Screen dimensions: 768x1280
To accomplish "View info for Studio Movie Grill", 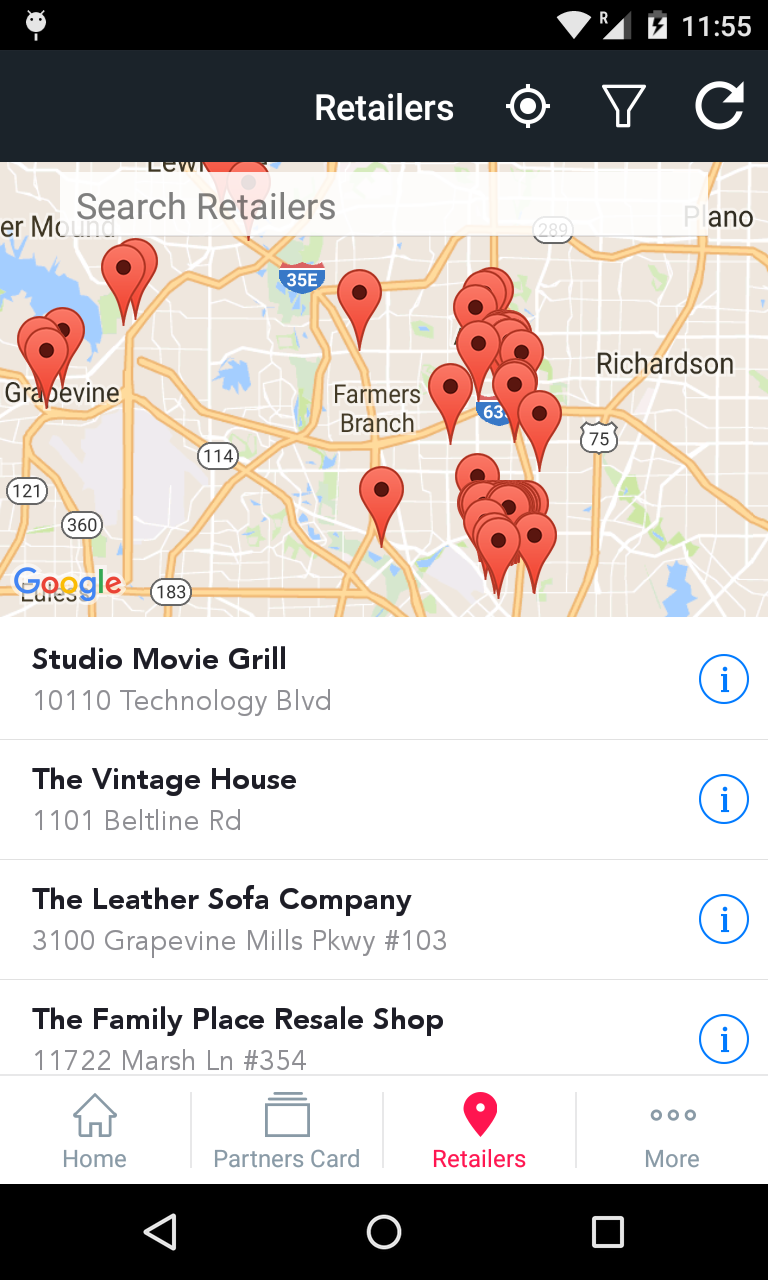I will click(x=724, y=680).
